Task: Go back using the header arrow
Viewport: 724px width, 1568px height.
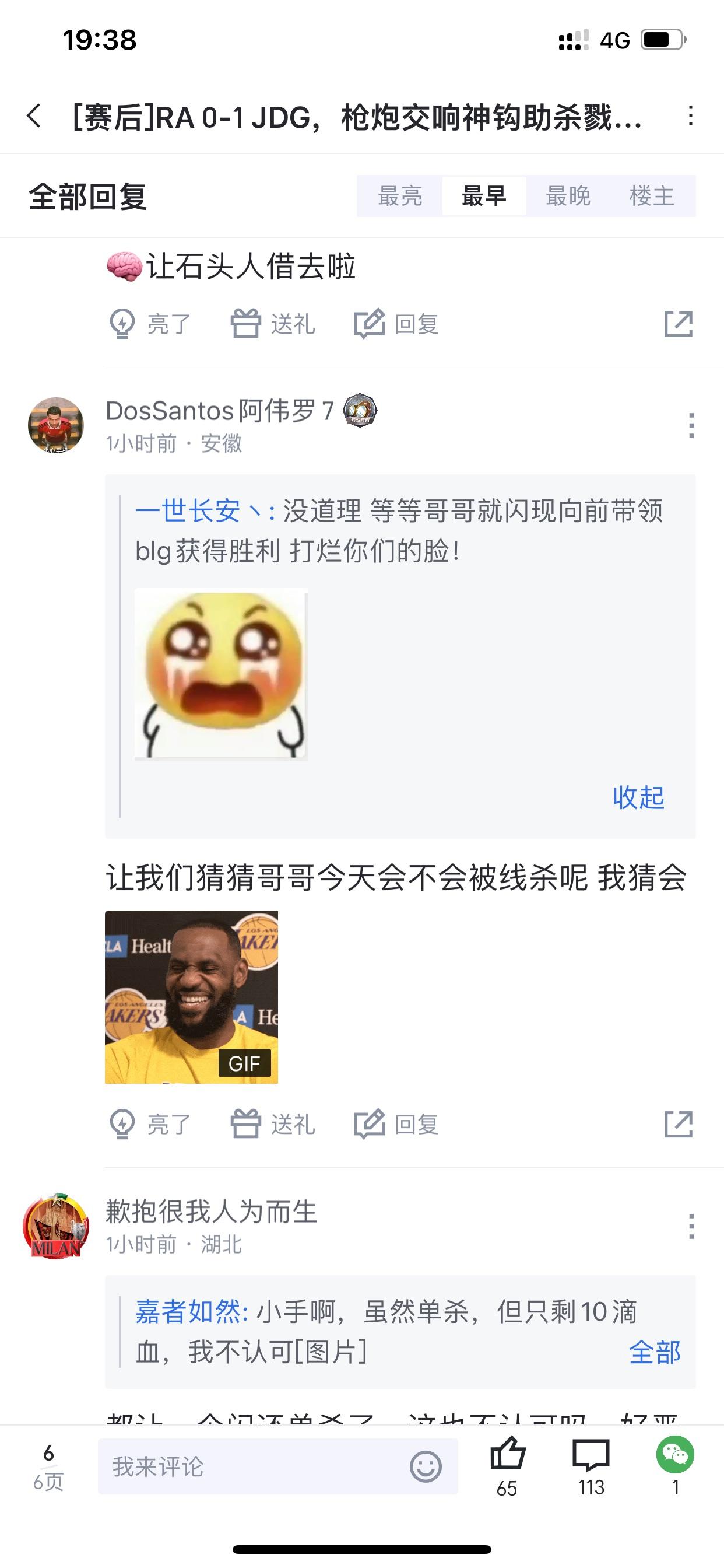Action: pos(34,116)
